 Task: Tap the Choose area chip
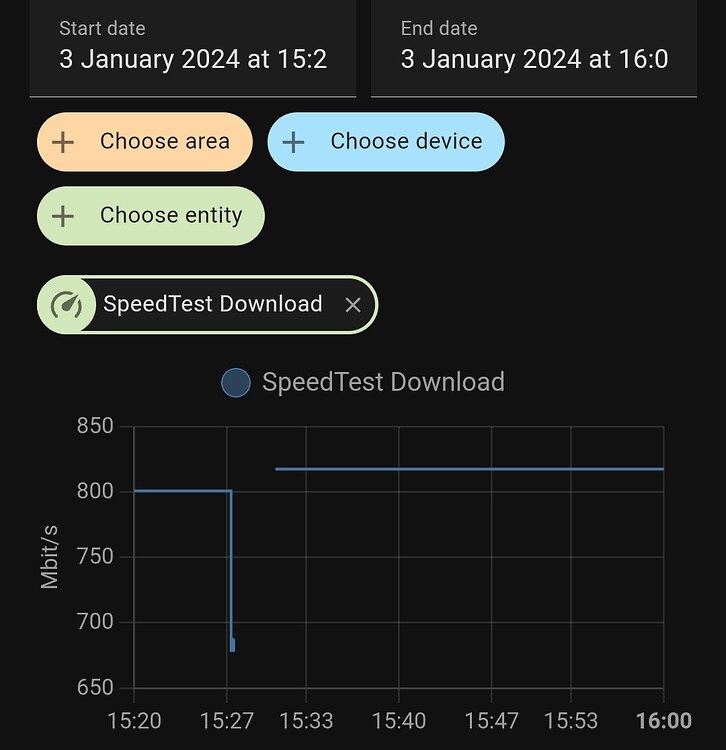(x=145, y=141)
